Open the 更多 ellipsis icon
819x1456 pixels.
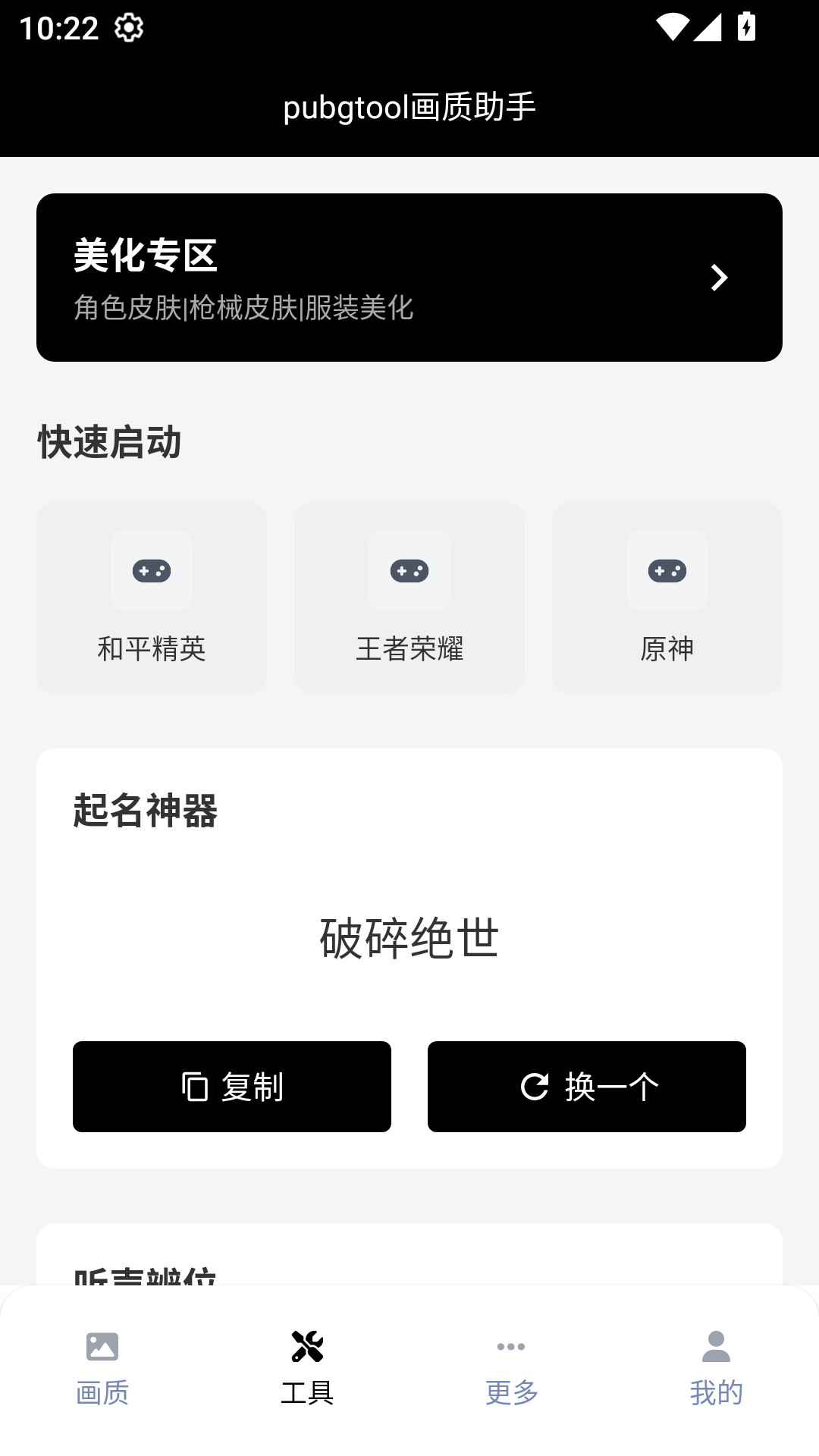point(511,1348)
